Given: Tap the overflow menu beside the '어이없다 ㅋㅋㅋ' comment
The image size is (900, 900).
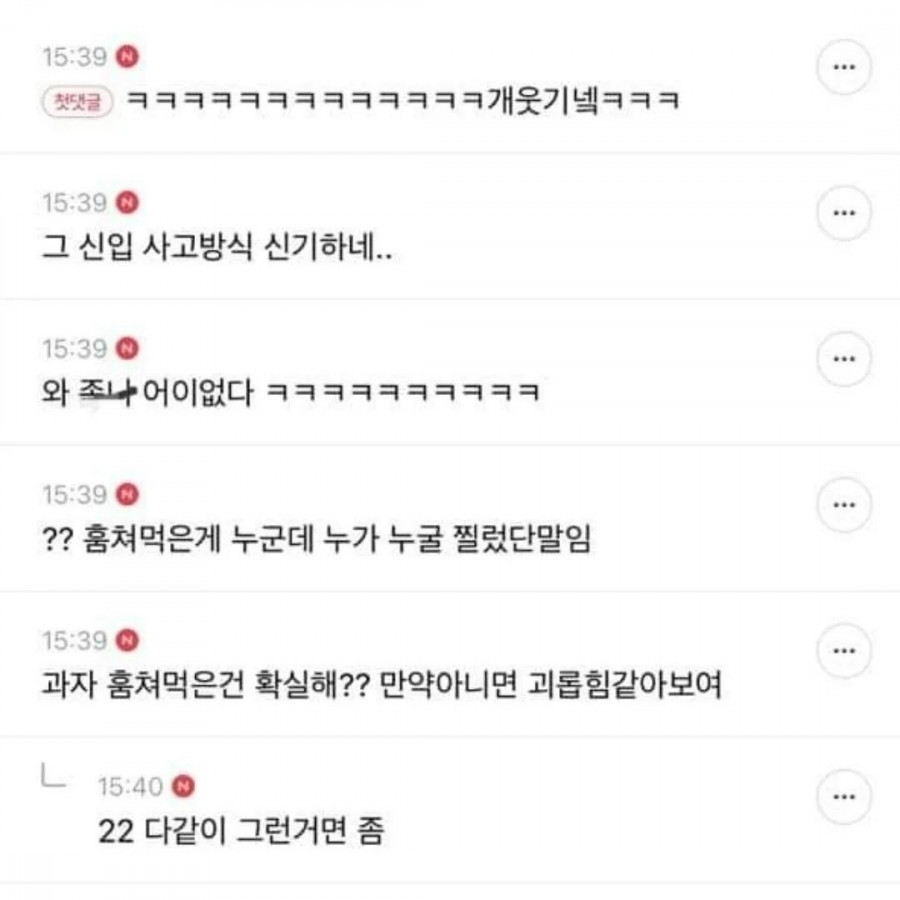Looking at the screenshot, I should pyautogui.click(x=844, y=359).
